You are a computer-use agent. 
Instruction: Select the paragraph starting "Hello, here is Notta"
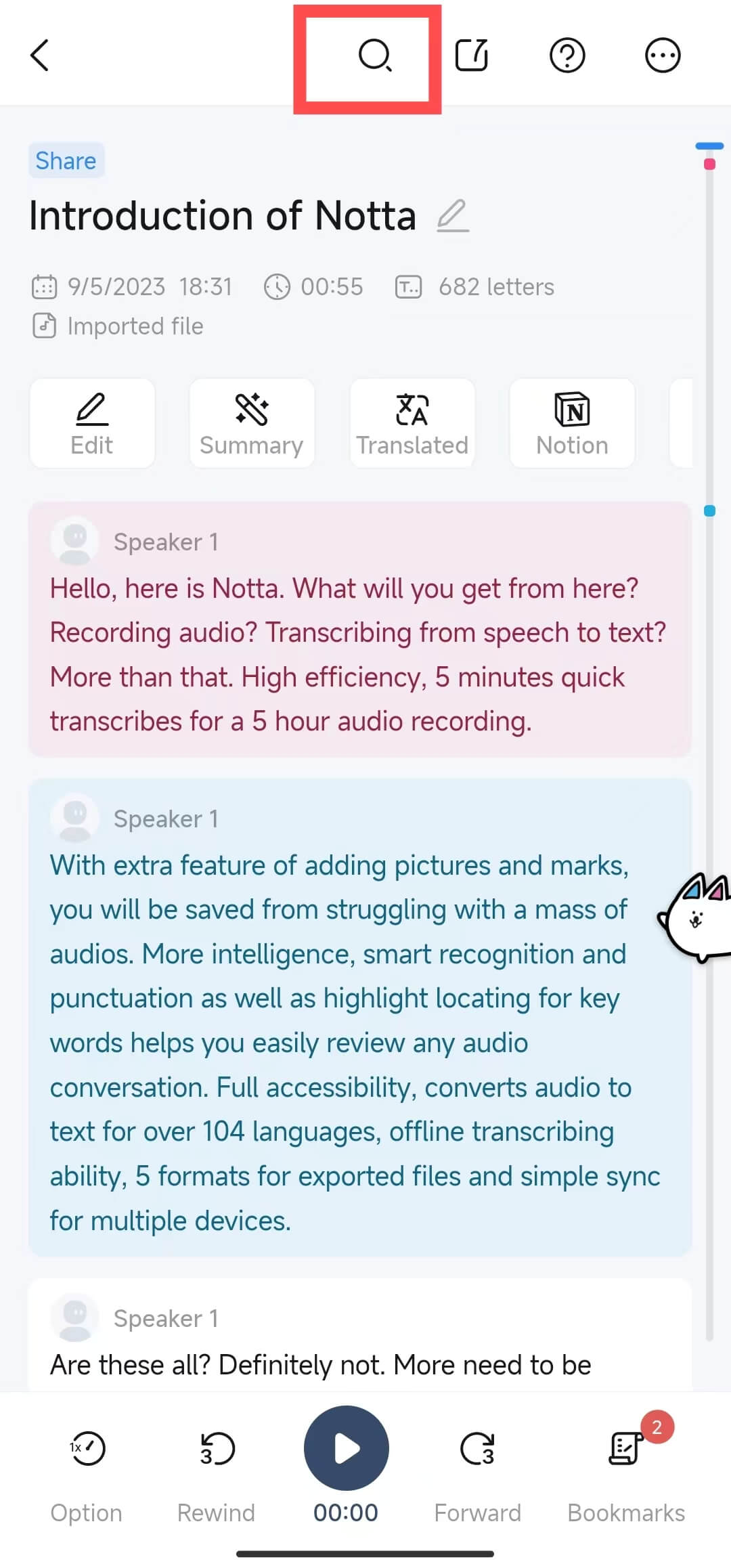pos(359,655)
